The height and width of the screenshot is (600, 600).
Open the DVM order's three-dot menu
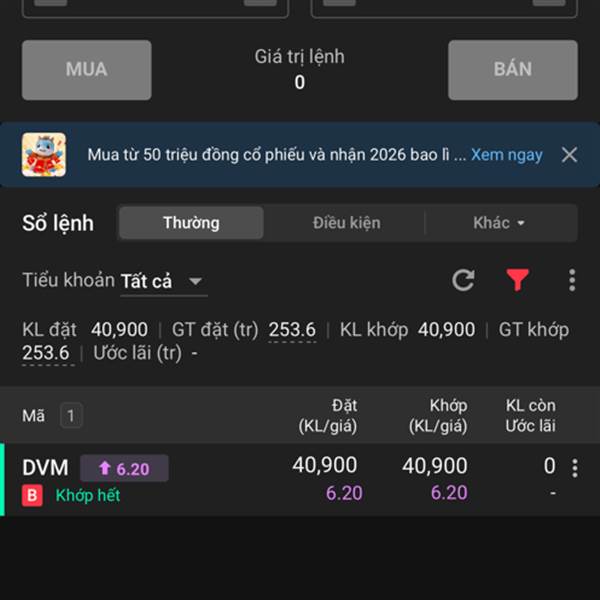click(x=574, y=468)
